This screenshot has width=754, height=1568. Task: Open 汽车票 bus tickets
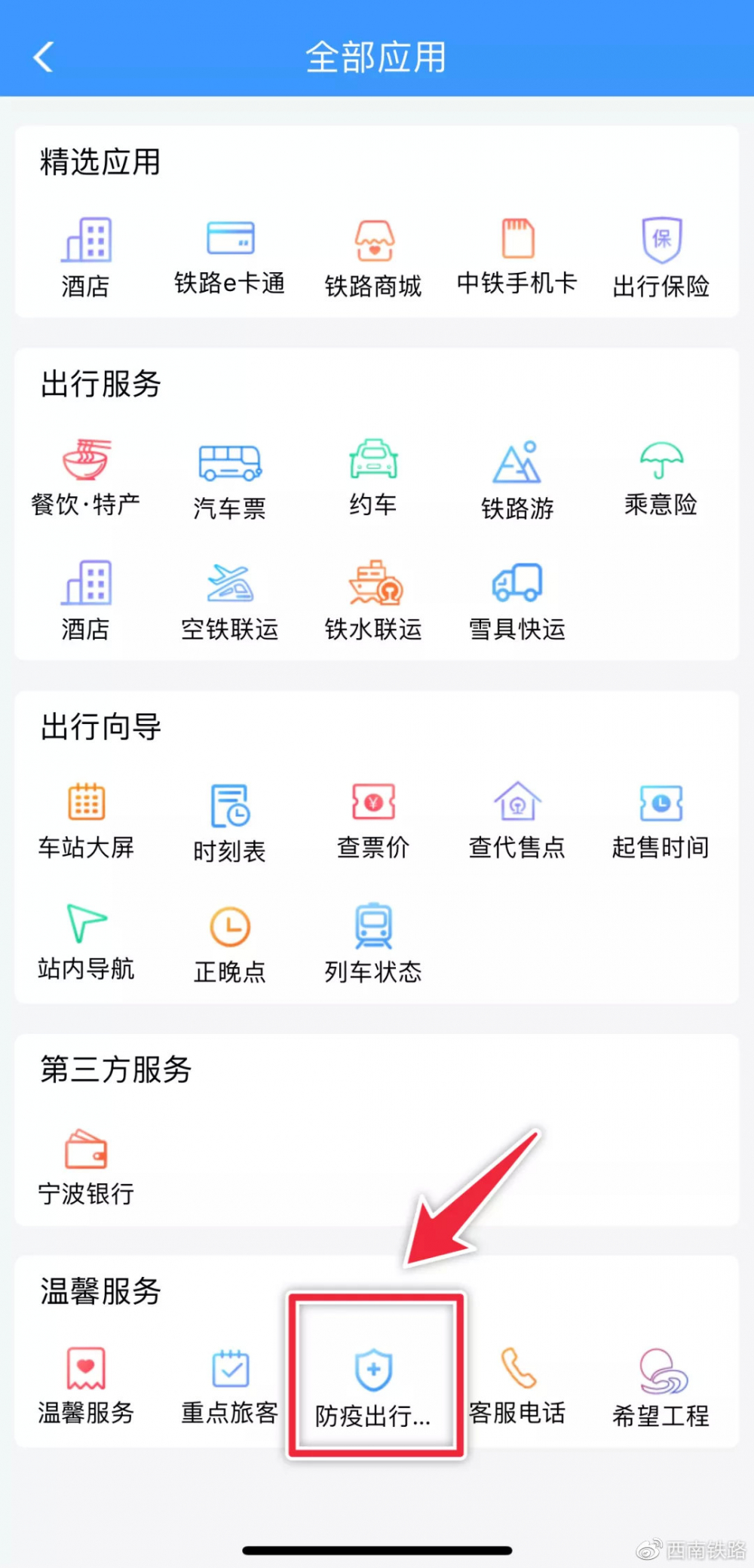(230, 480)
